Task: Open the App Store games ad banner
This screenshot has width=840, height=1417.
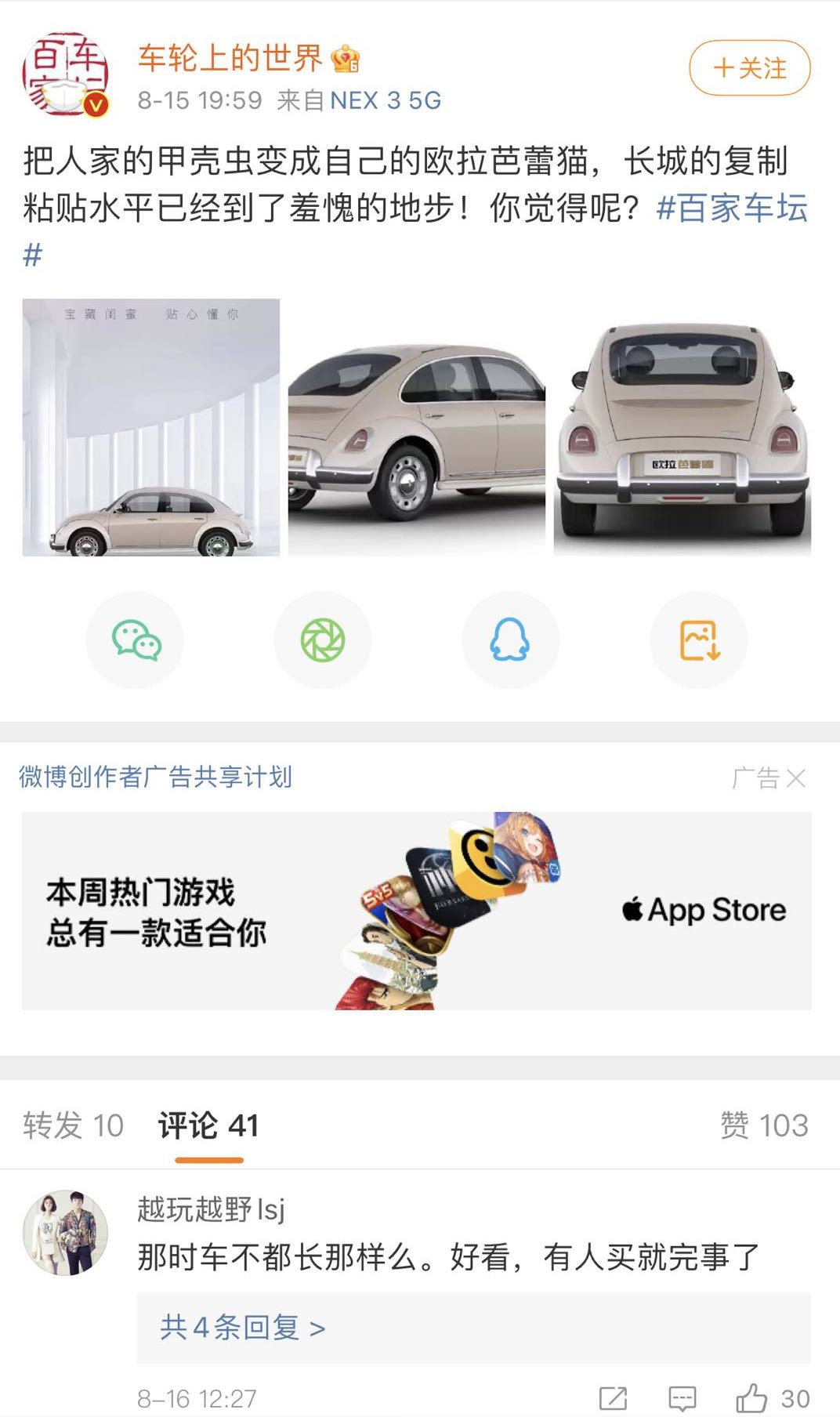Action: pos(417,911)
